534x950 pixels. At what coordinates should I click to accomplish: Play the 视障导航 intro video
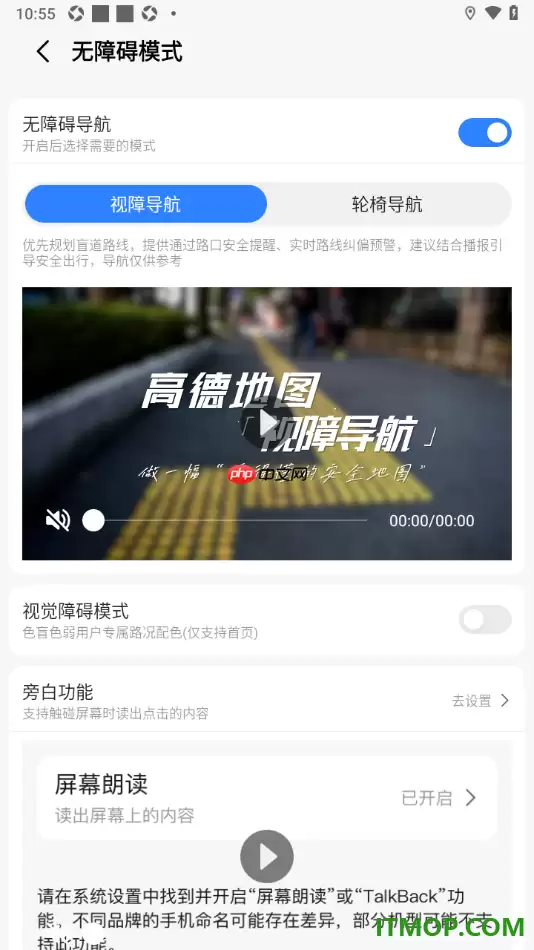coord(267,424)
